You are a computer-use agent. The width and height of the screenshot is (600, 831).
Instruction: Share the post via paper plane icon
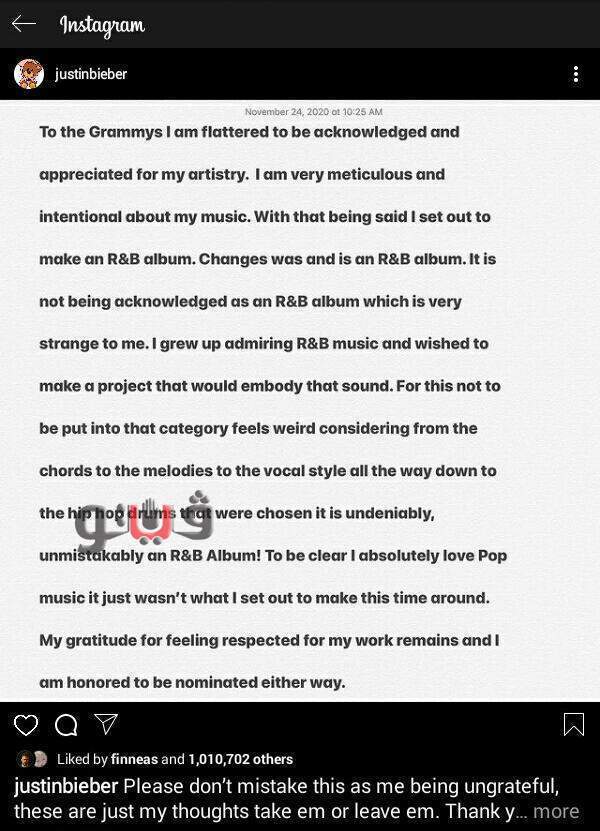click(x=106, y=724)
